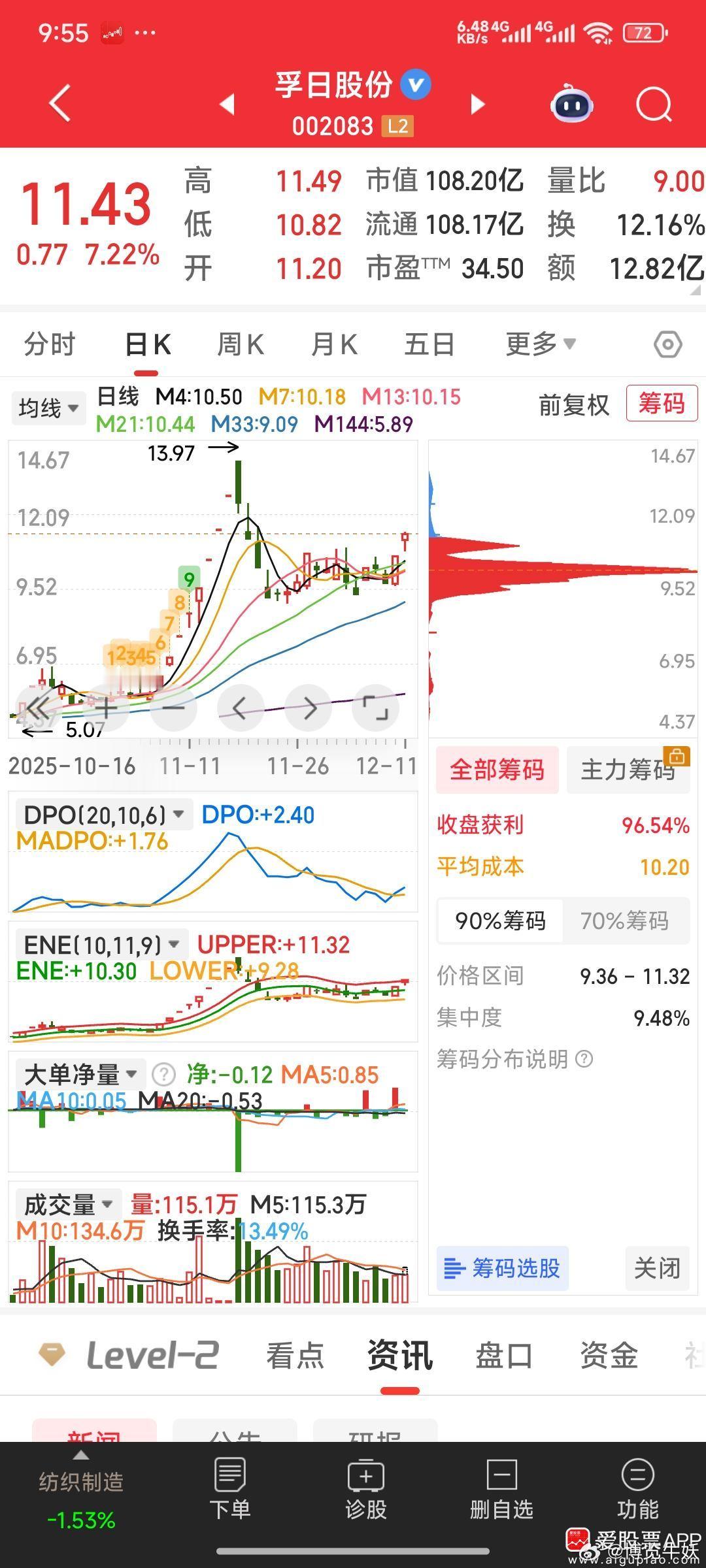The width and height of the screenshot is (706, 1568).
Task: Tap the 筹码选股 button
Action: 502,1268
